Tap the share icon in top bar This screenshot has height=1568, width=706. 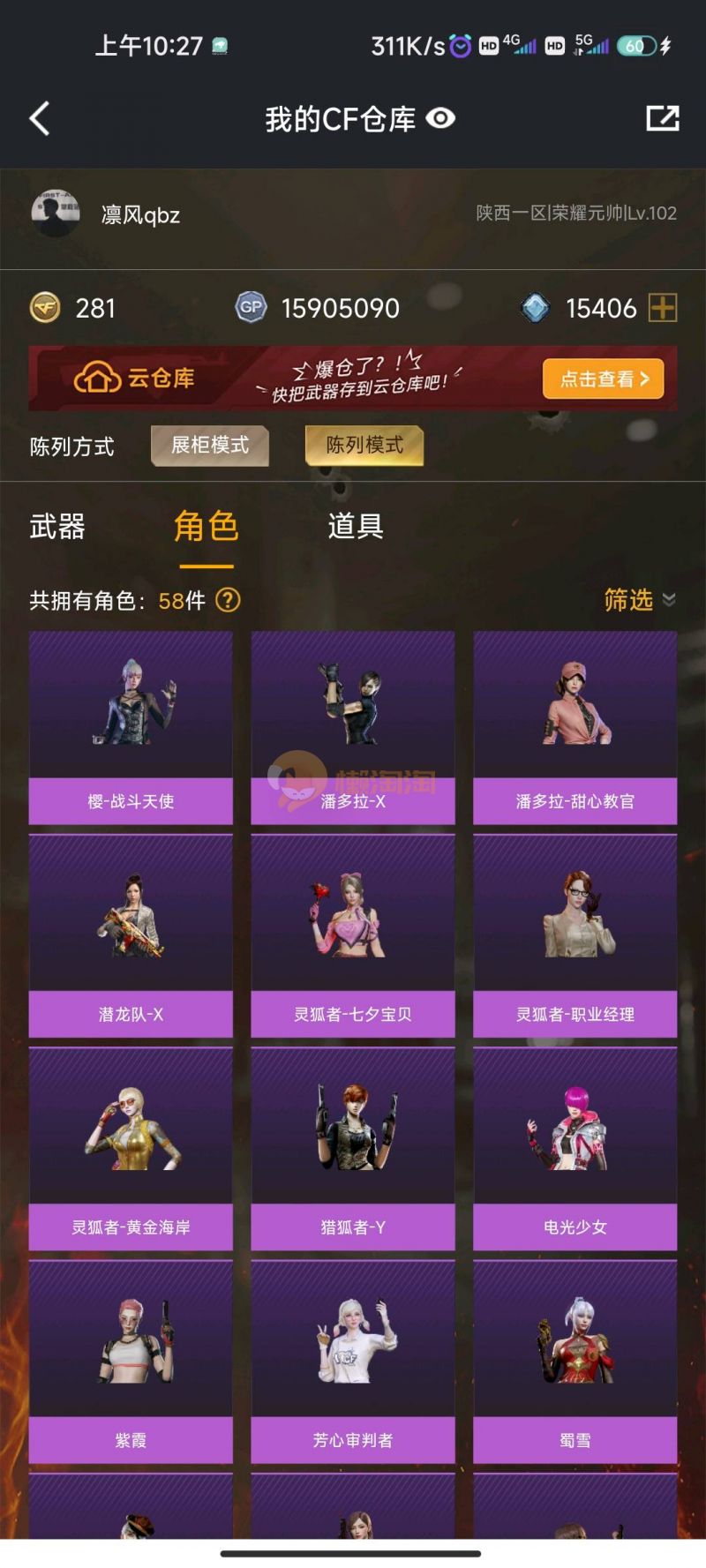[x=662, y=118]
